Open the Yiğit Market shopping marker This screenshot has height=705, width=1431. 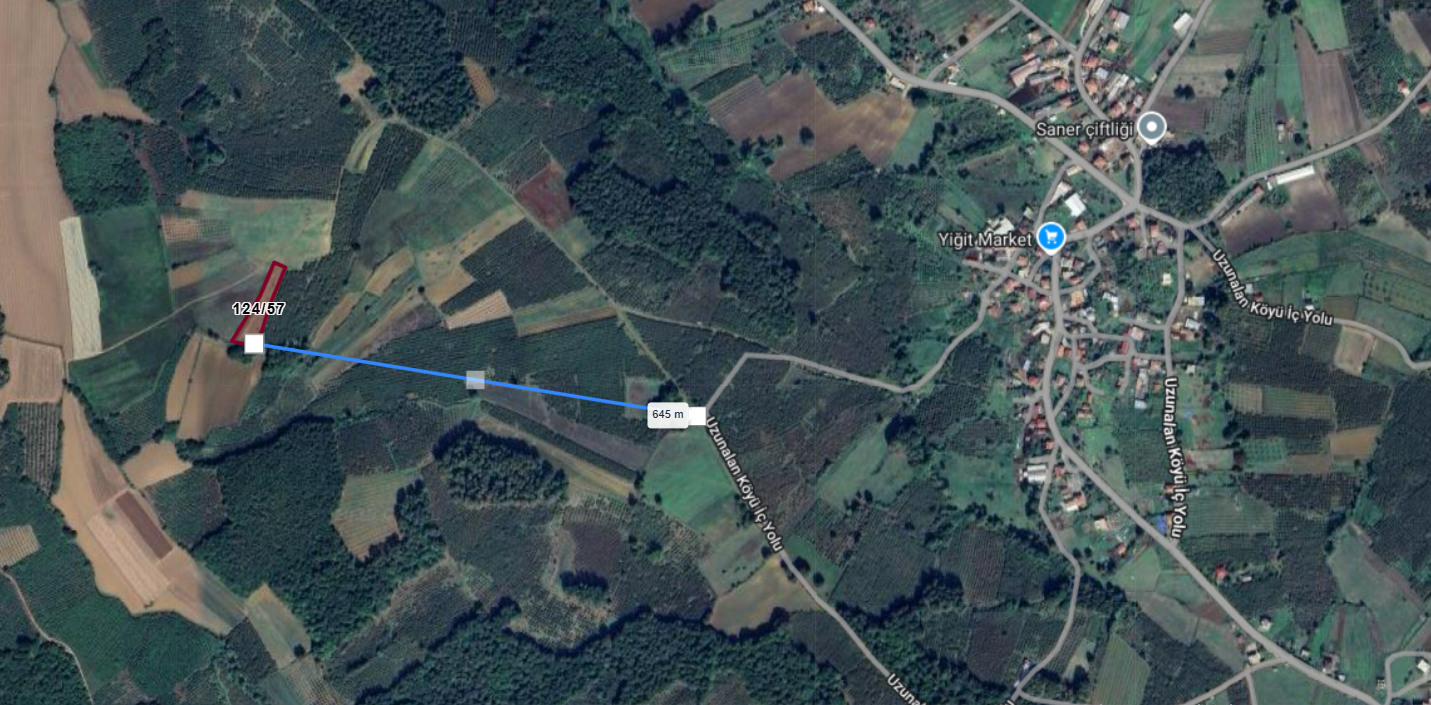point(1049,237)
